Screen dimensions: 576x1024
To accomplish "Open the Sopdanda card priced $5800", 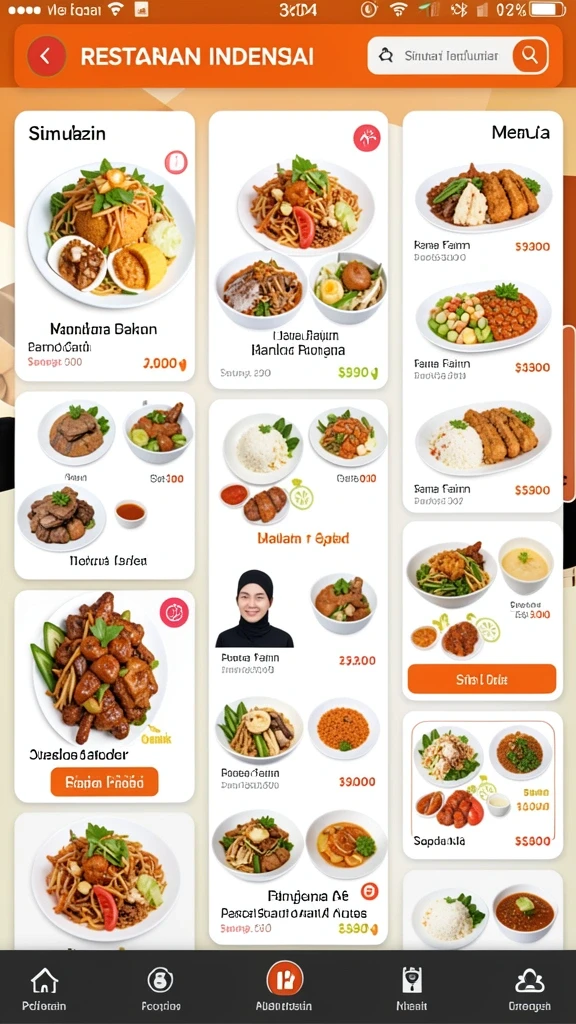I will click(483, 785).
